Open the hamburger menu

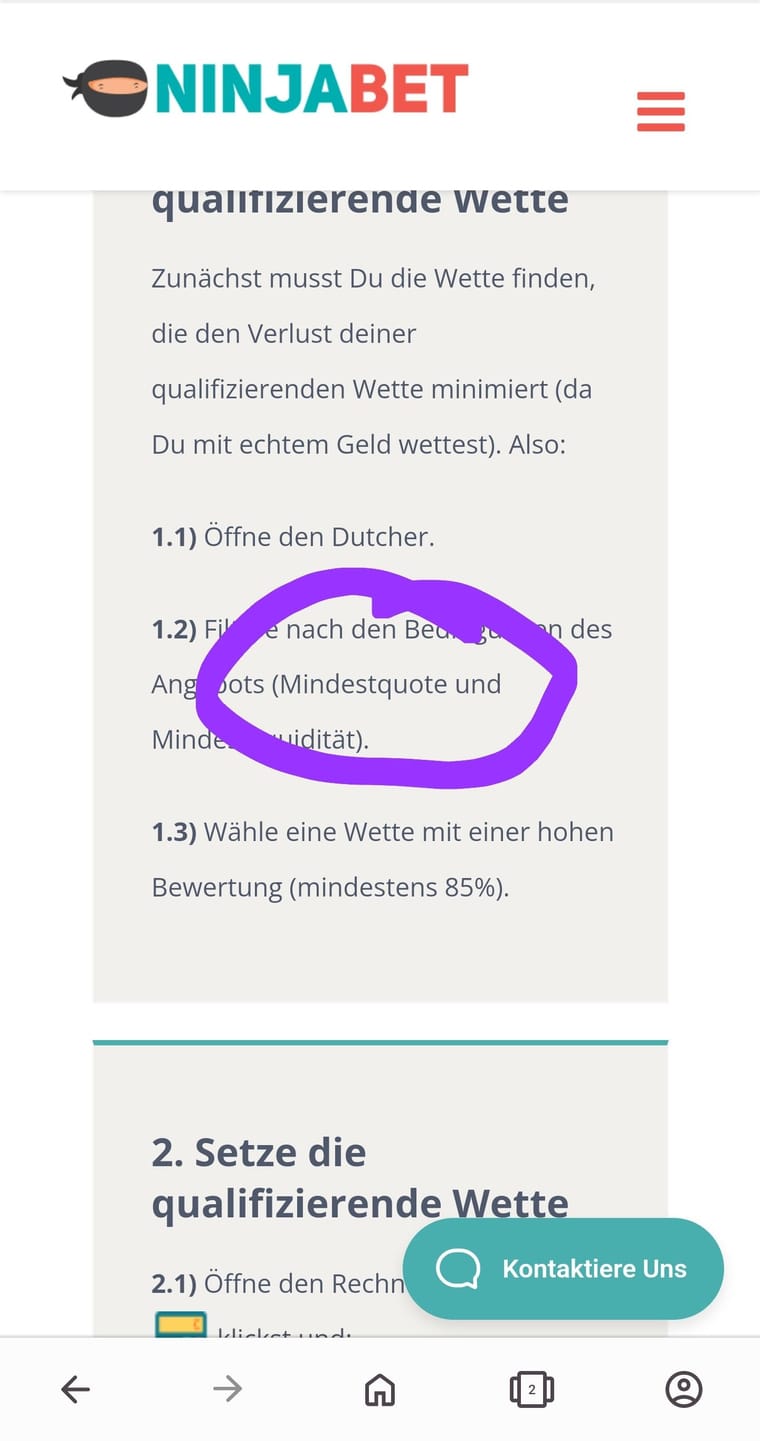pos(661,111)
